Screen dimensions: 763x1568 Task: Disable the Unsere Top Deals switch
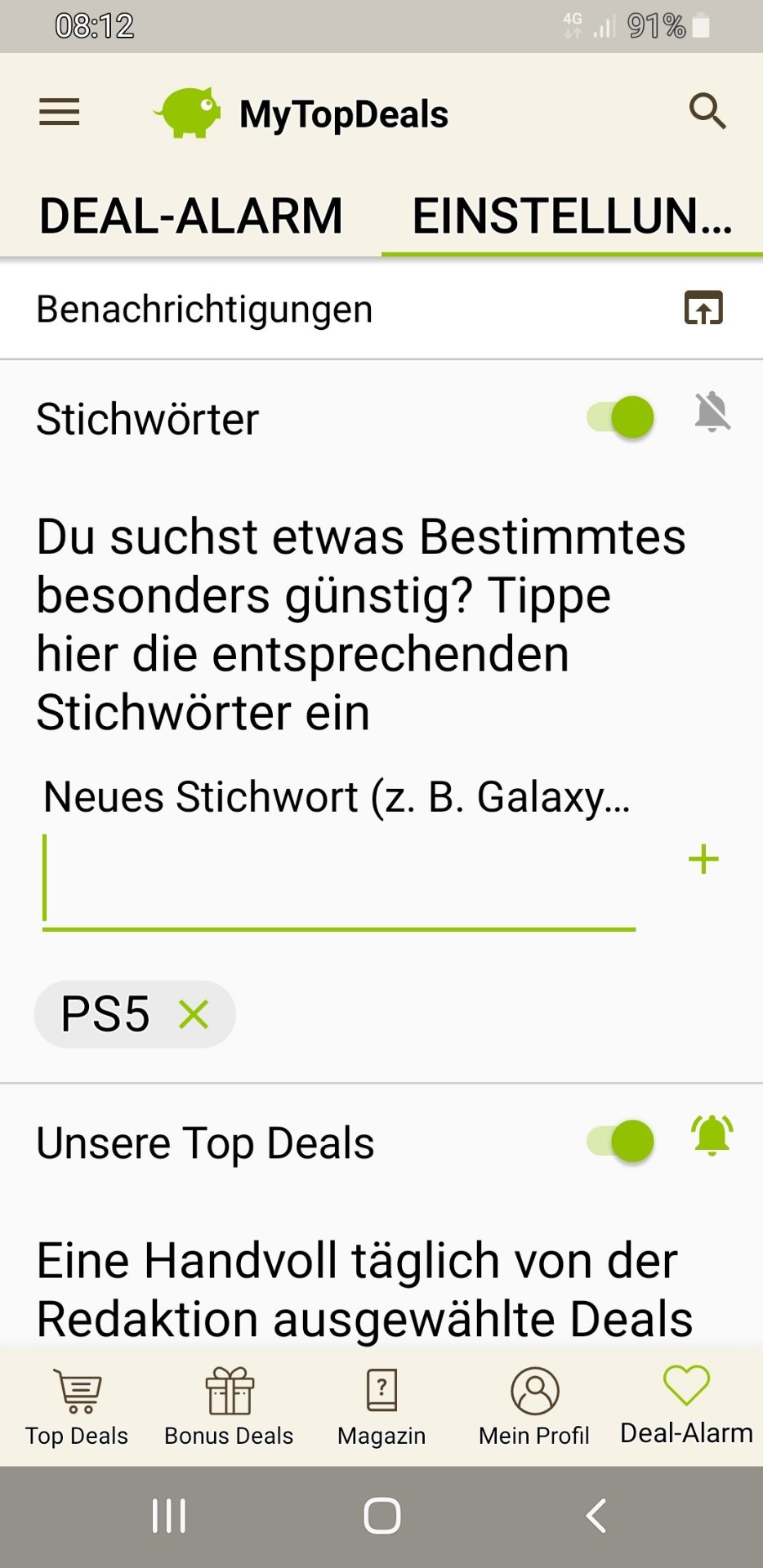click(x=622, y=1141)
